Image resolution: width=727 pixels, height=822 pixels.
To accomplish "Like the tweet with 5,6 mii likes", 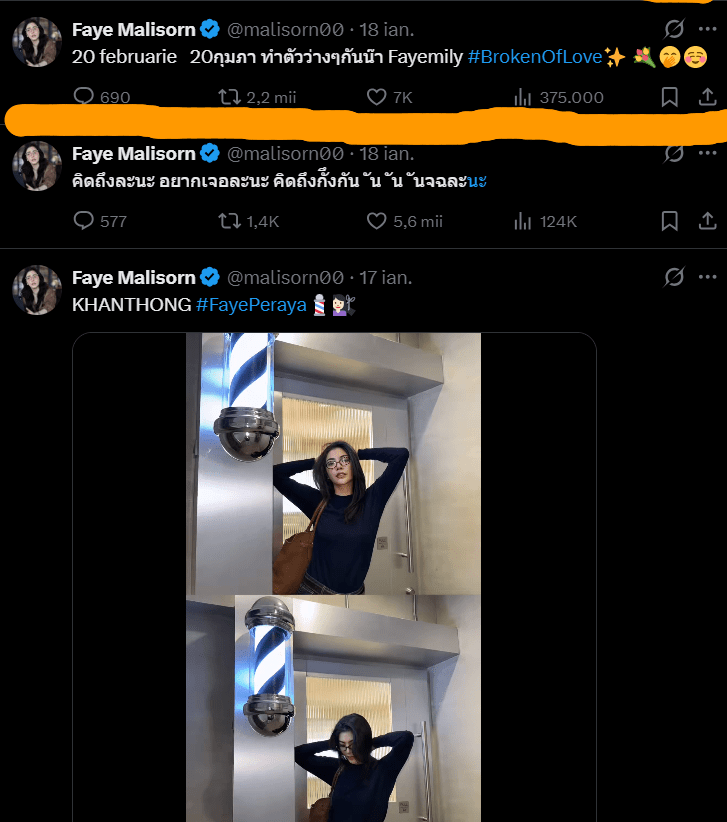I will tap(376, 221).
